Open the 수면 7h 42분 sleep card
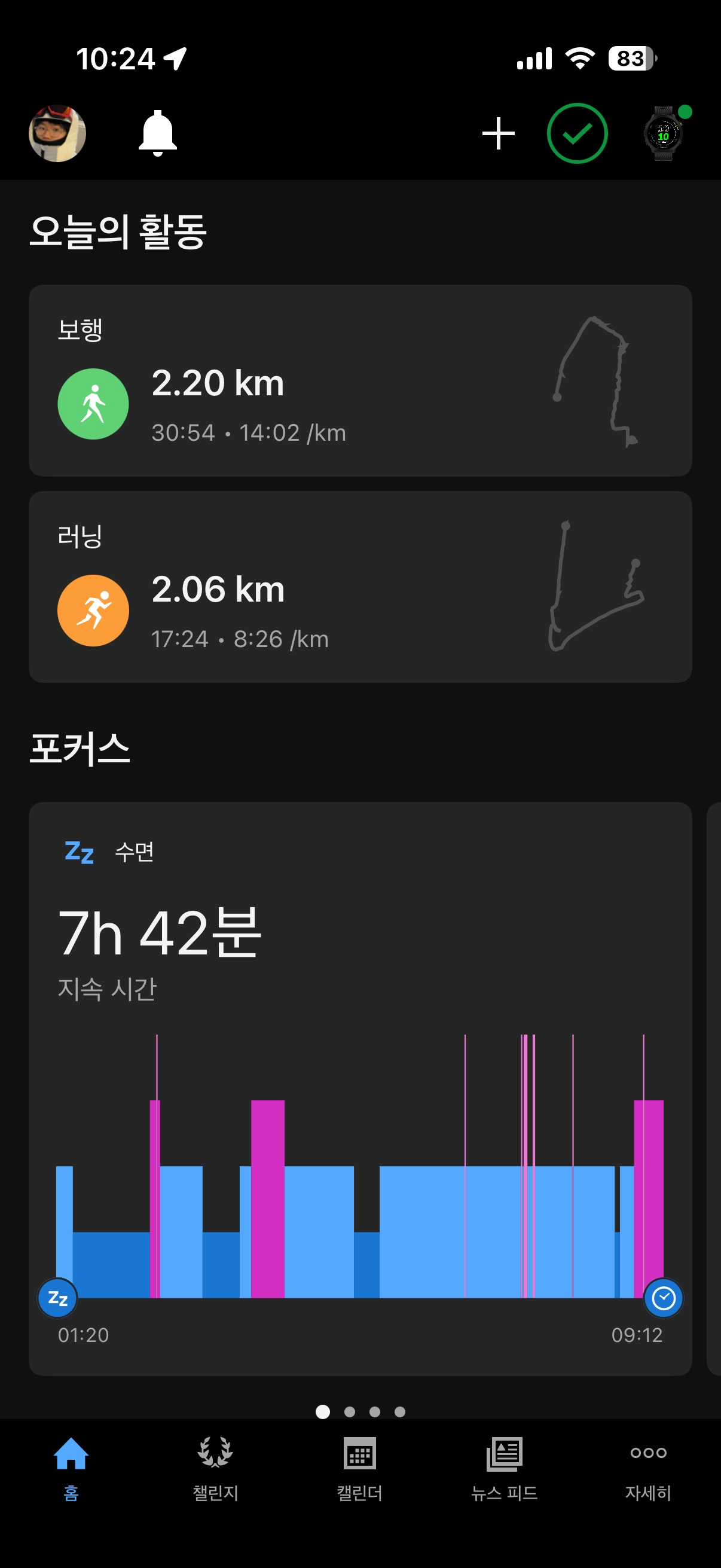Image resolution: width=721 pixels, height=1568 pixels. point(360,1088)
